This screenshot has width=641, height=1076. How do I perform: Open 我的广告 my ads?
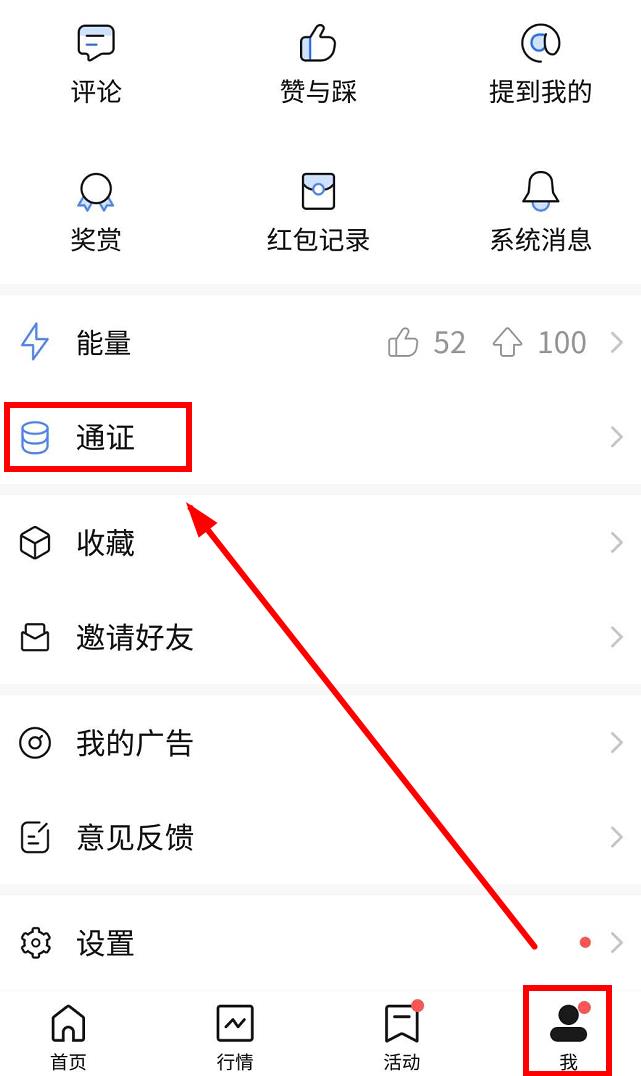[x=320, y=743]
